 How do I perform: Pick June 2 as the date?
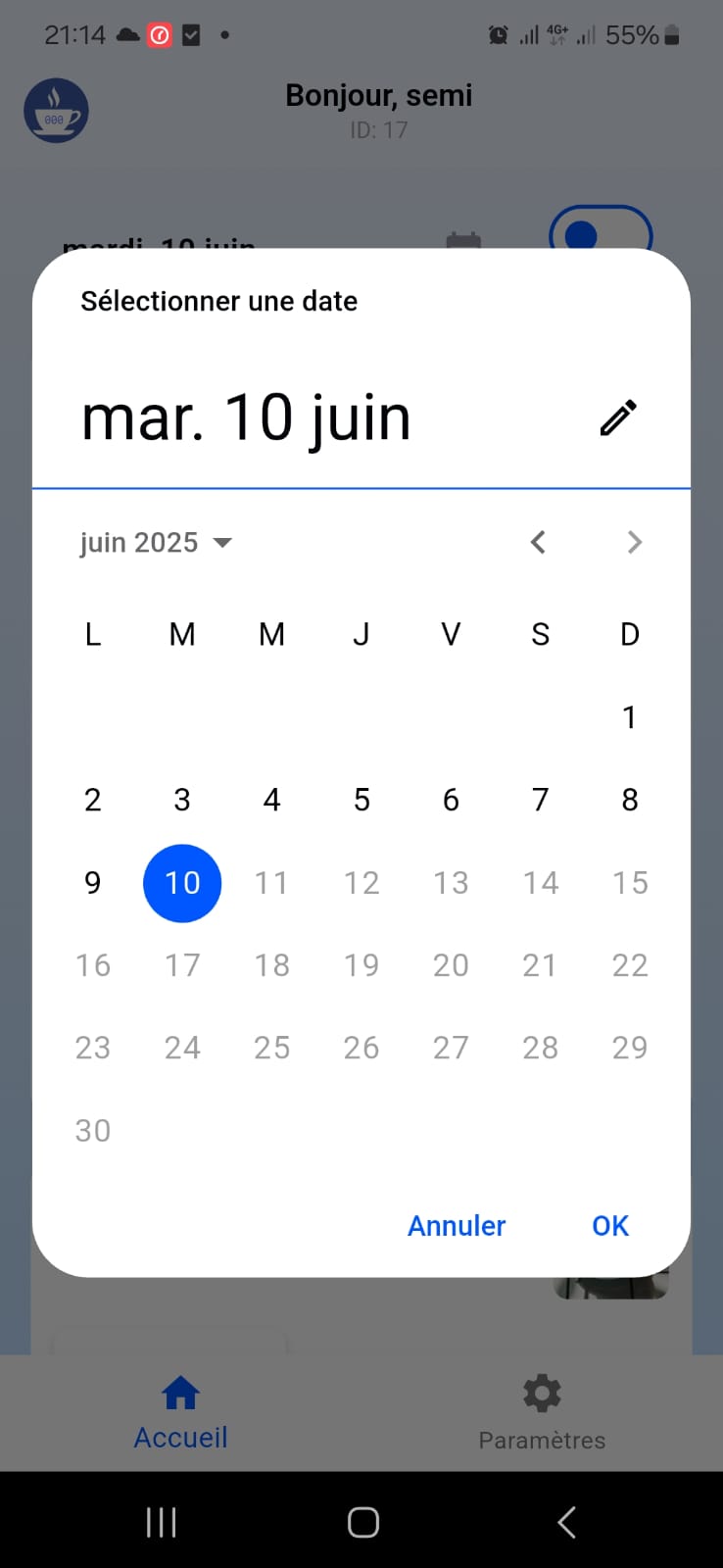93,800
